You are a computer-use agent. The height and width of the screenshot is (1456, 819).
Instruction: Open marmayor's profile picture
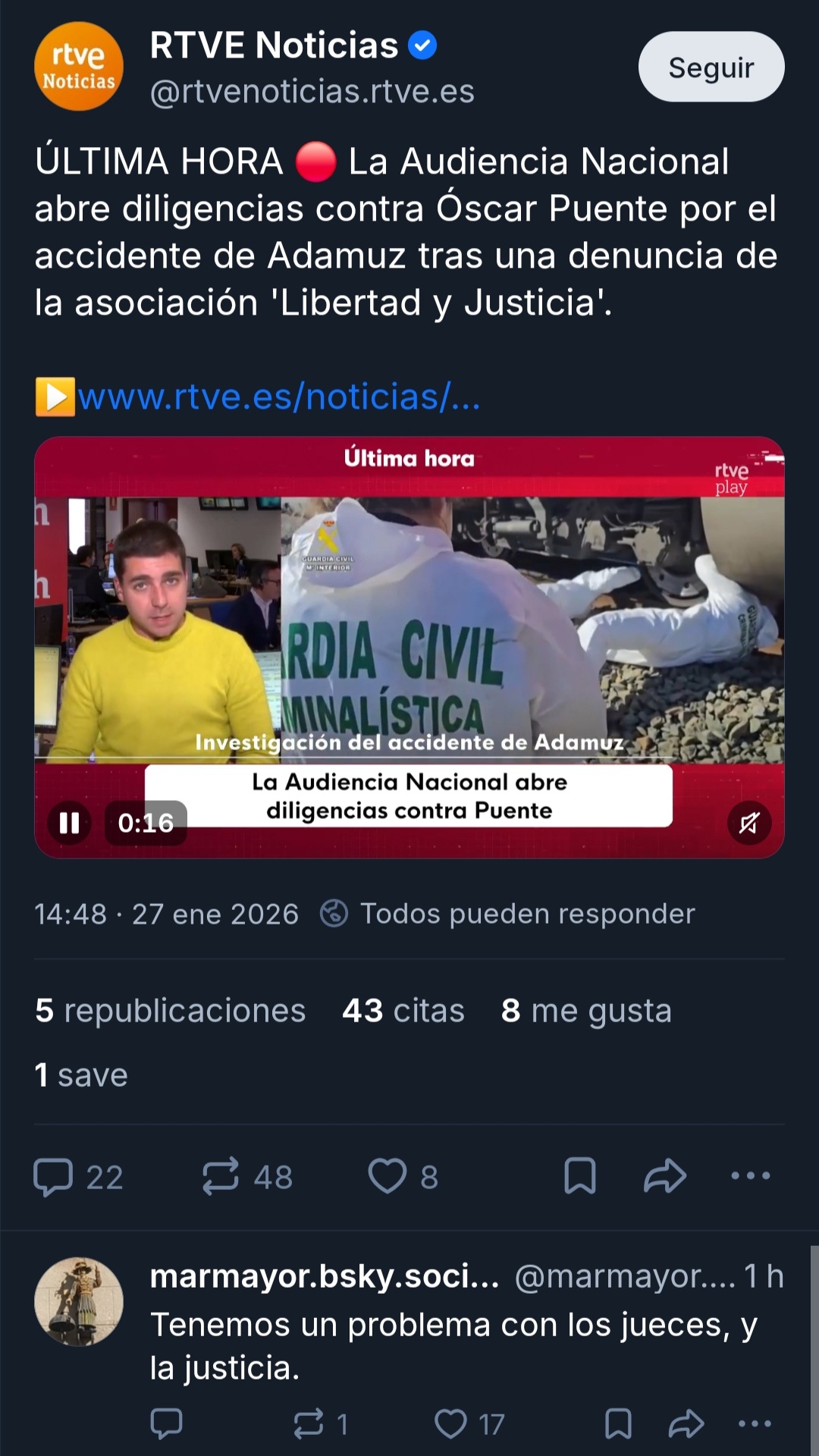pyautogui.click(x=79, y=1301)
